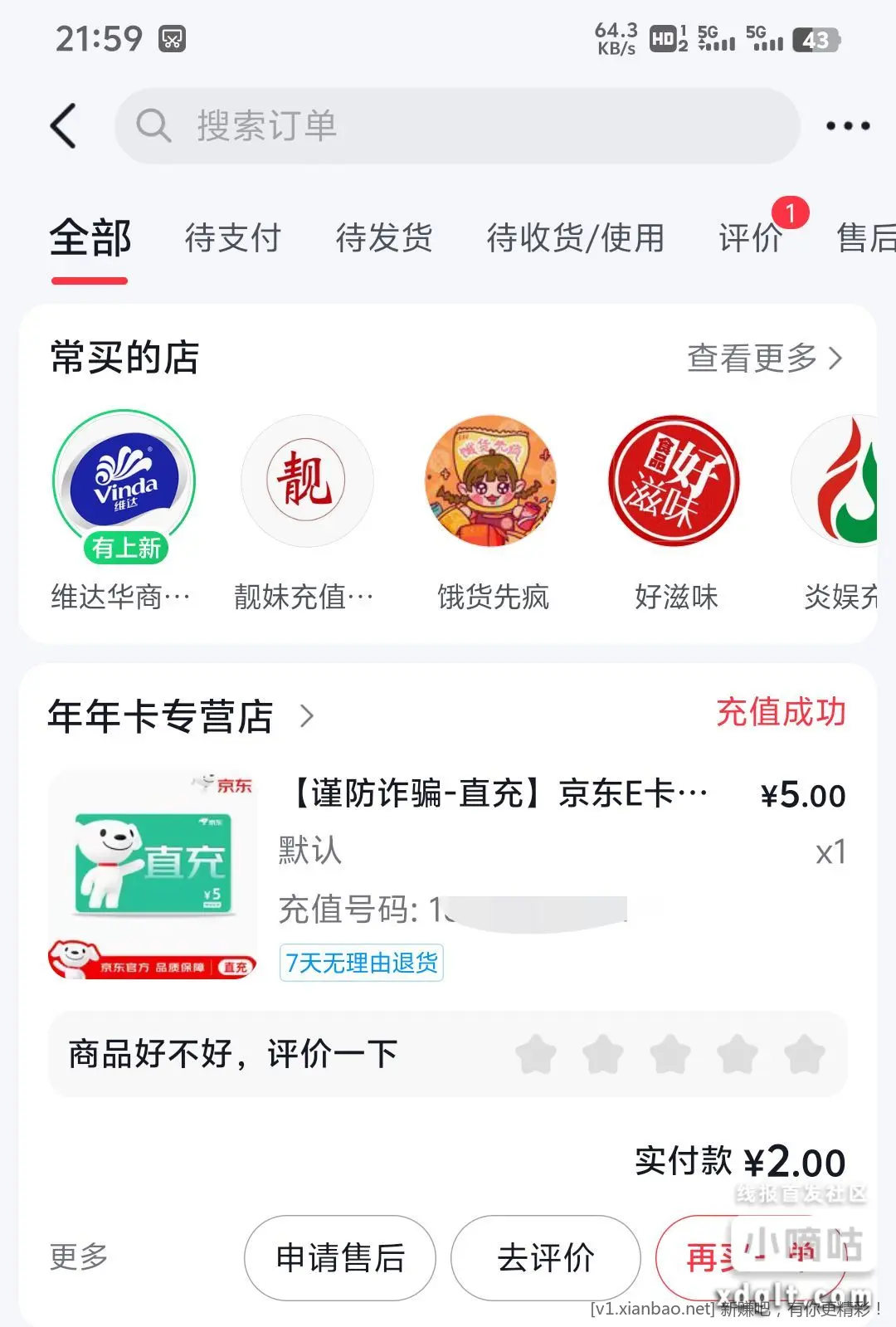This screenshot has width=896, height=1327.
Task: Tap 去评价 to review the order
Action: (x=545, y=1258)
